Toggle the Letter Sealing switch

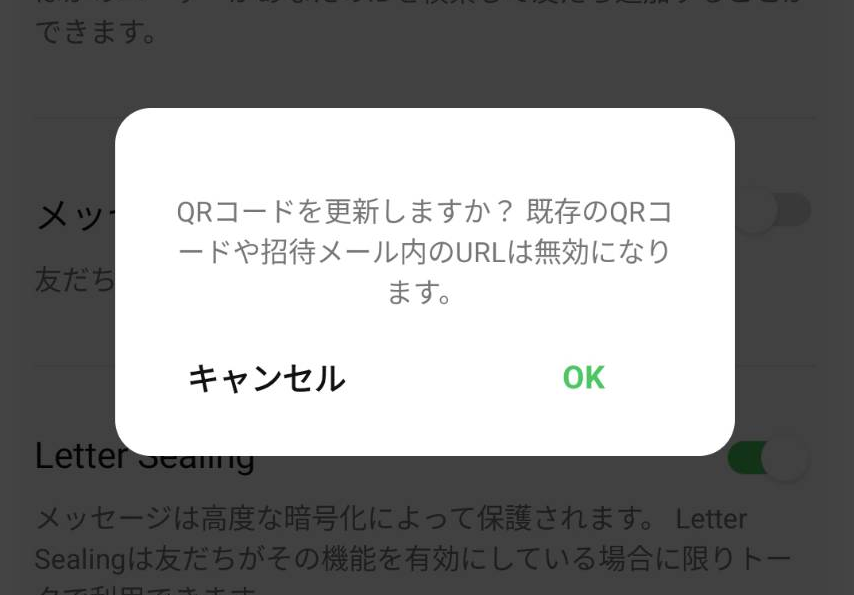(769, 459)
